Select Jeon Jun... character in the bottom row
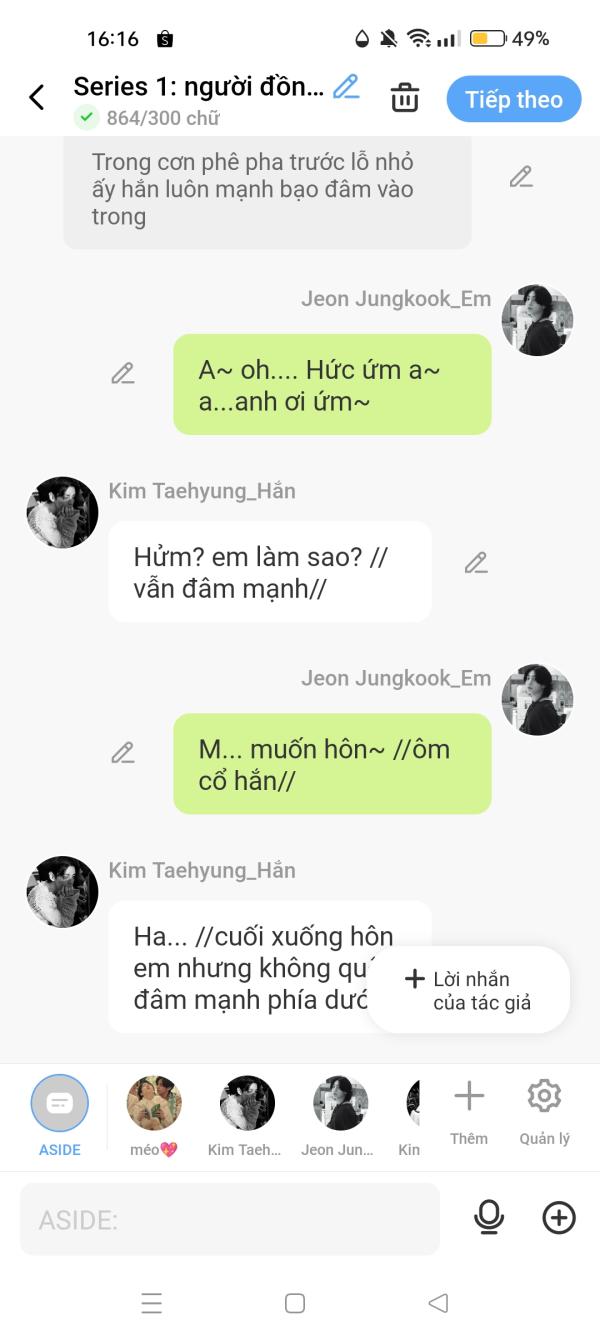The image size is (600, 1340). point(339,1114)
